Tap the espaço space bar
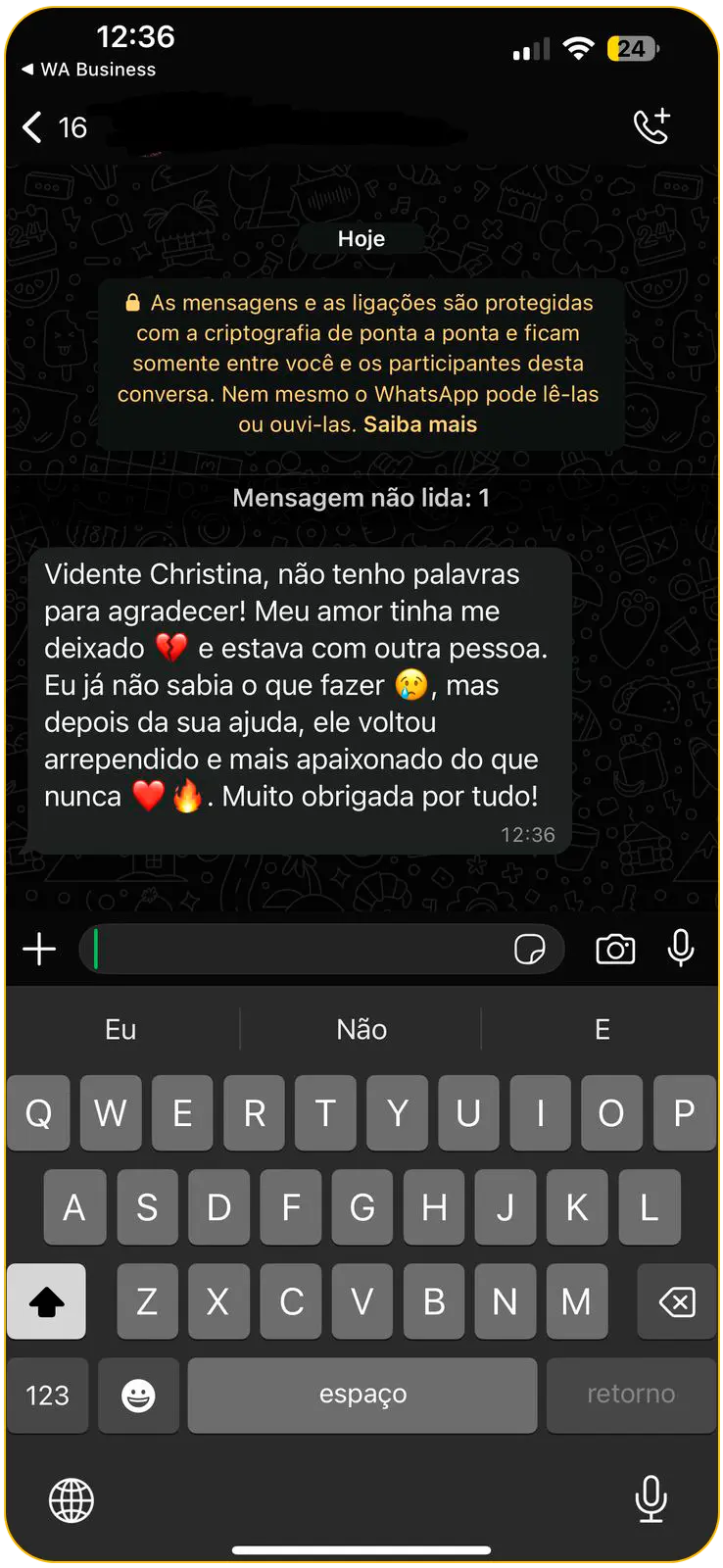Screen dimensions: 723x1568 pyautogui.click(x=362, y=1395)
